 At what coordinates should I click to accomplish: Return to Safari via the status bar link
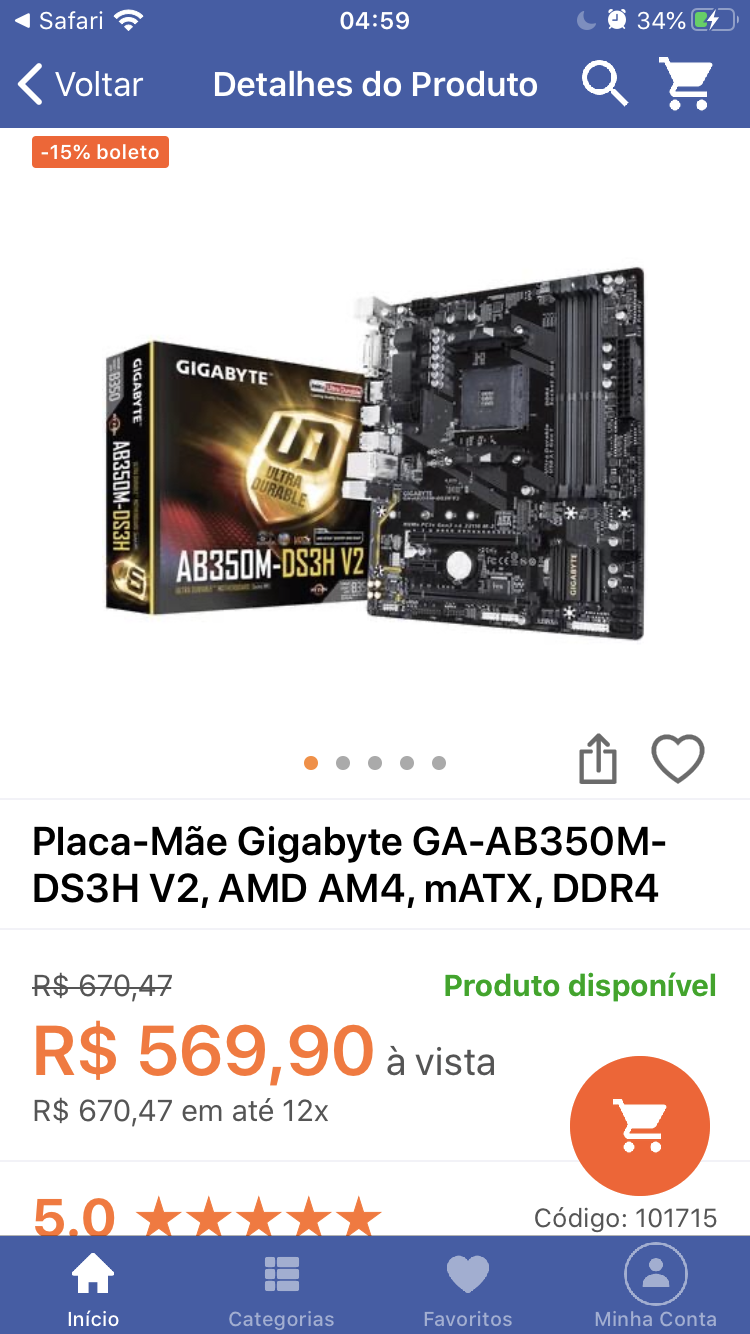[60, 20]
